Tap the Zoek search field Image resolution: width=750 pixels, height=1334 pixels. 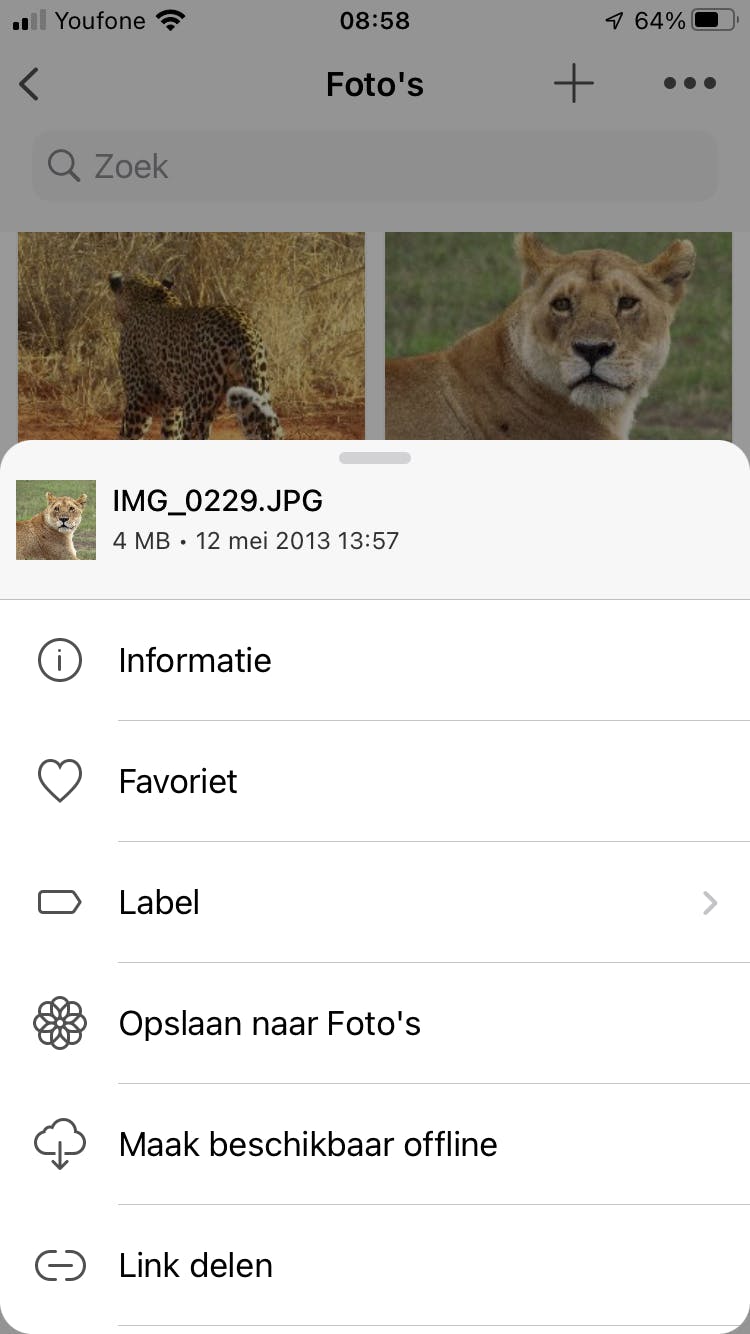tap(375, 166)
